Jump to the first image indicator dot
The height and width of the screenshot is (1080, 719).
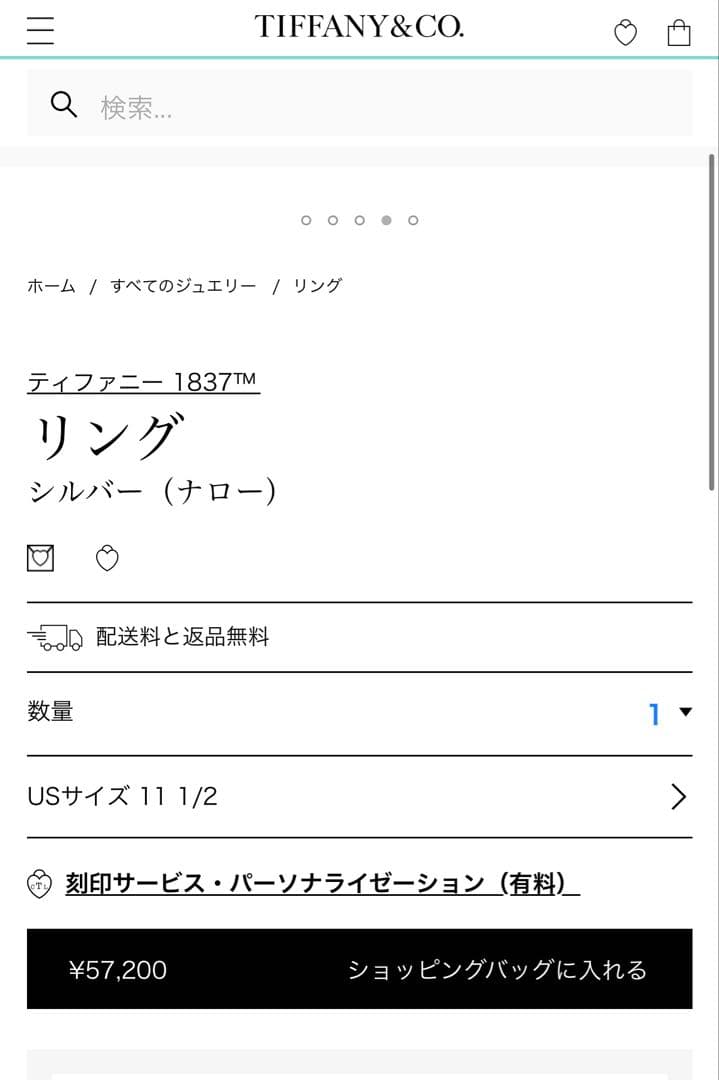[x=306, y=220]
